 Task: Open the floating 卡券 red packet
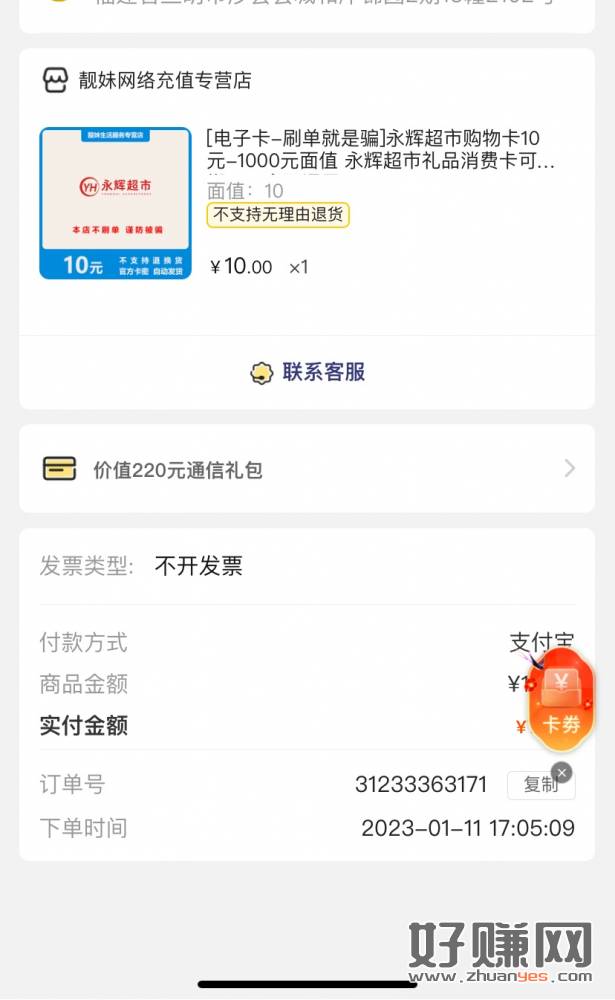[x=561, y=700]
